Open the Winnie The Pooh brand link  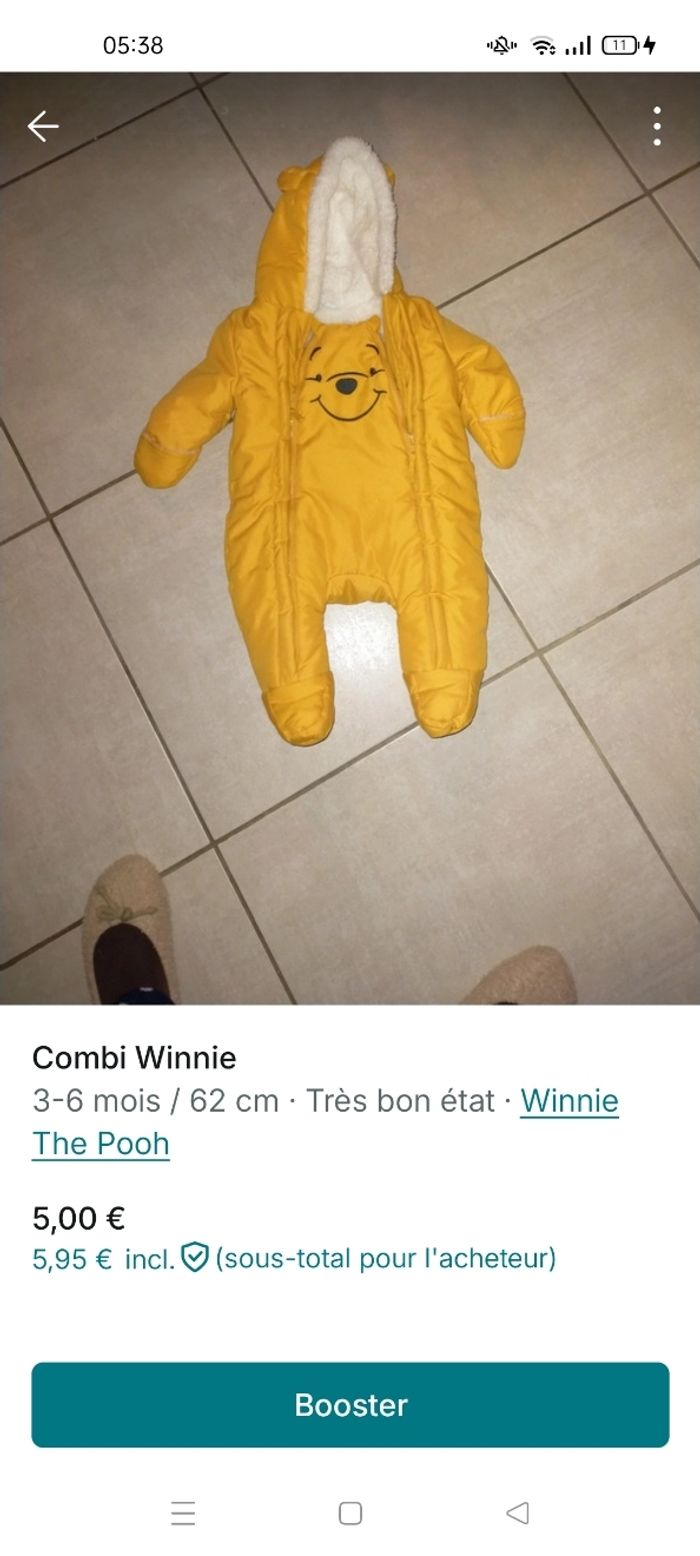568,1101
